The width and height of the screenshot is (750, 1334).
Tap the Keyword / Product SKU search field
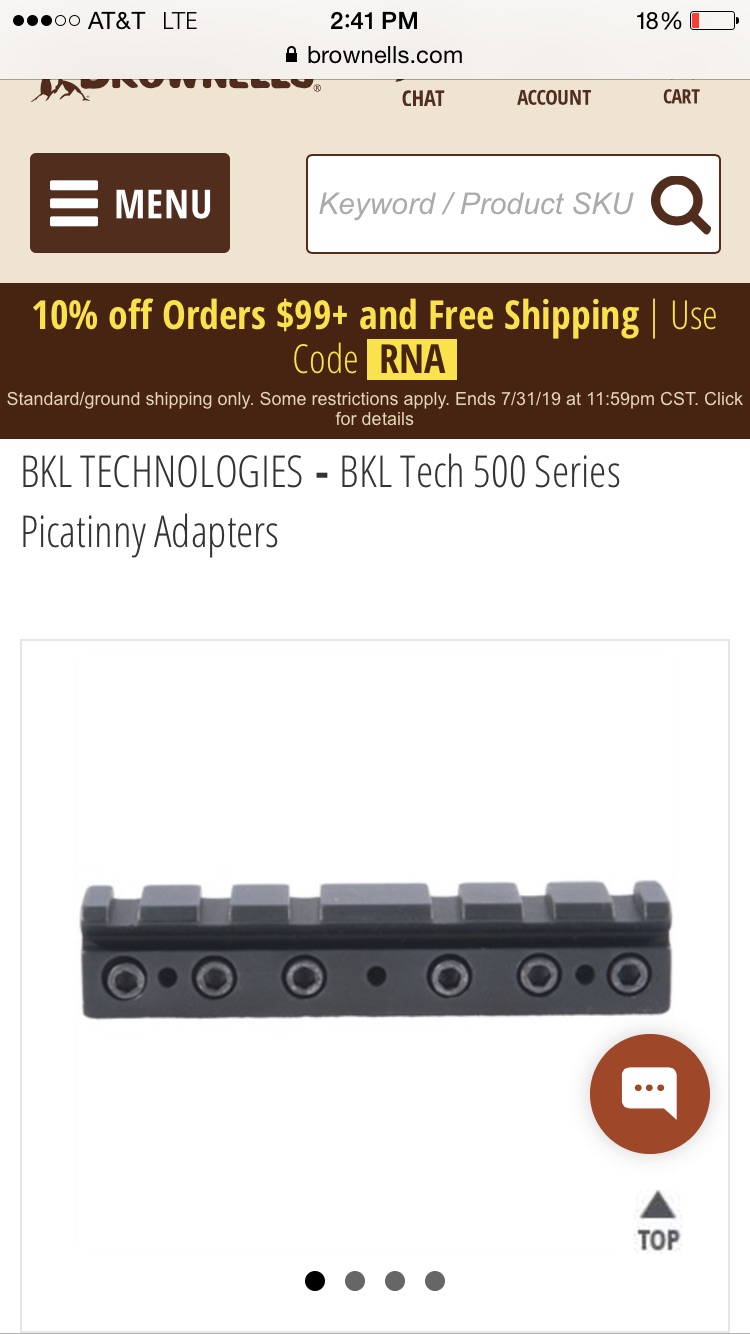pyautogui.click(x=476, y=204)
